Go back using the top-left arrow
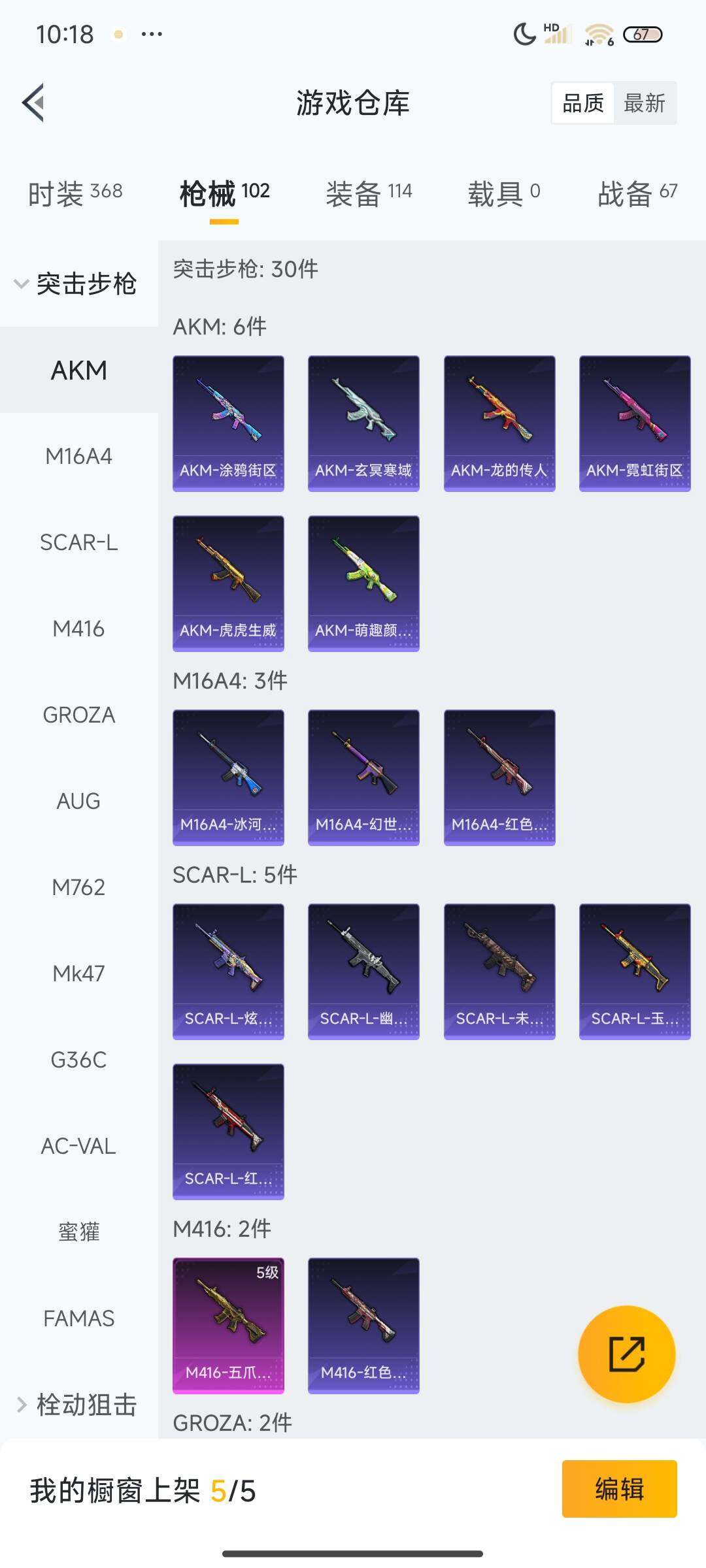706x1568 pixels. pyautogui.click(x=34, y=103)
